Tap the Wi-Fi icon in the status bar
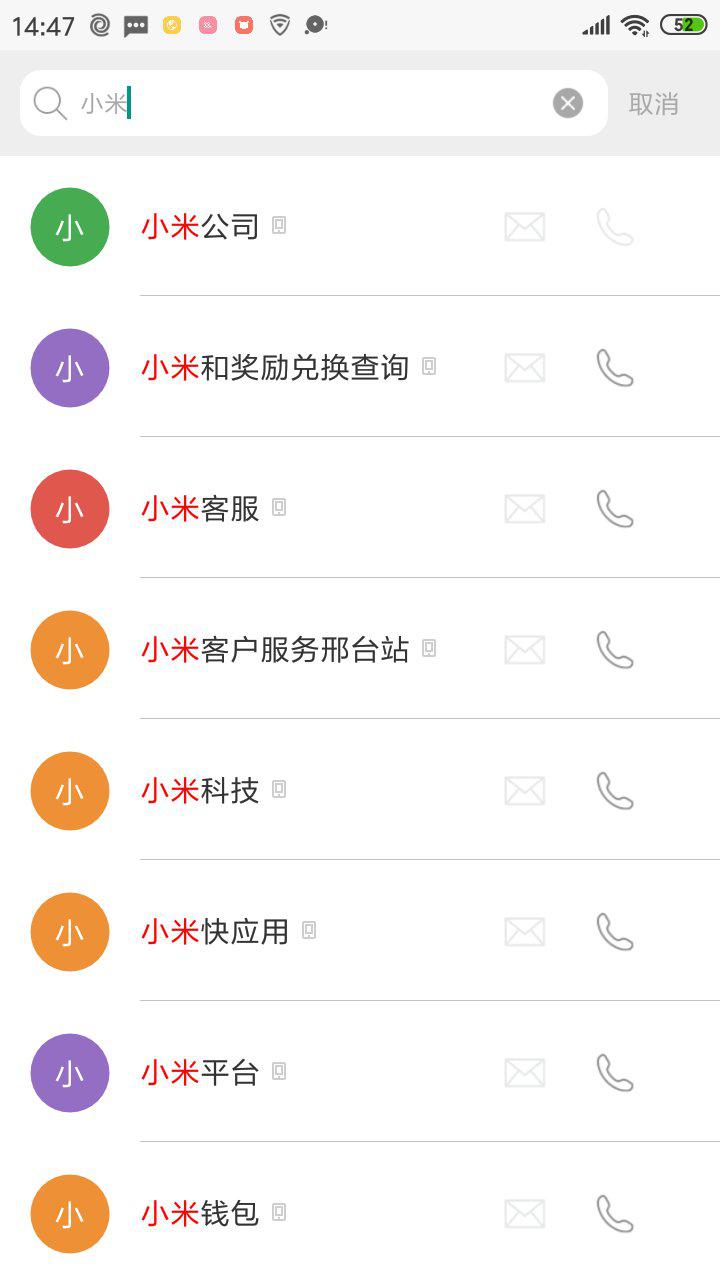The image size is (720, 1280). [x=637, y=25]
